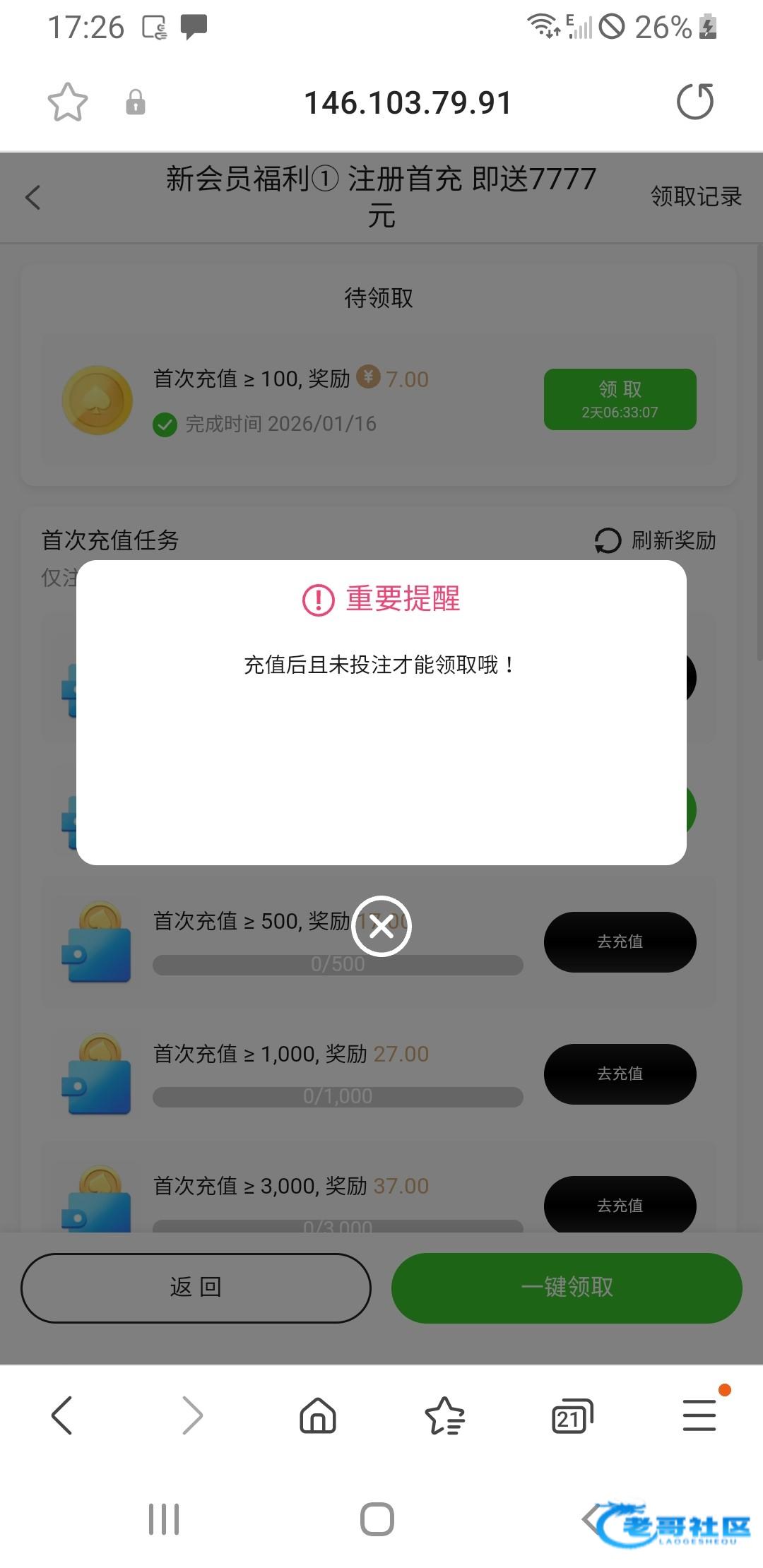Open 领取记录 claim history
The height and width of the screenshot is (1568, 763).
pyautogui.click(x=696, y=196)
